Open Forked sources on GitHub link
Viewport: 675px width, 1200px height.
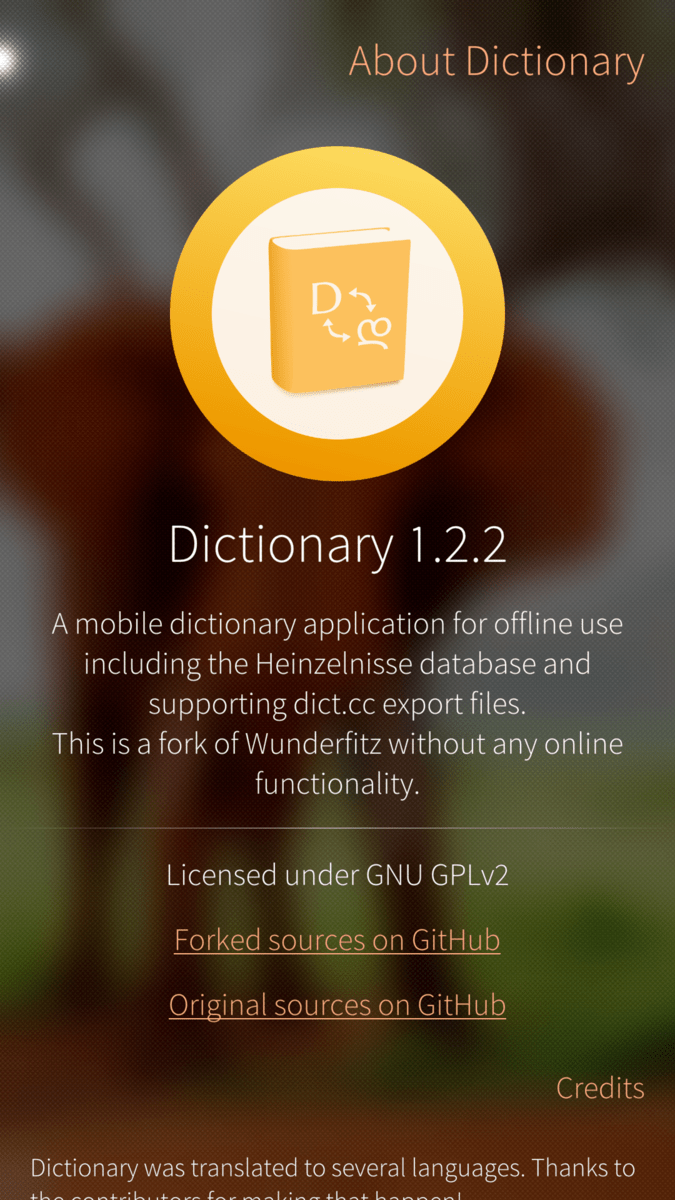[x=337, y=940]
